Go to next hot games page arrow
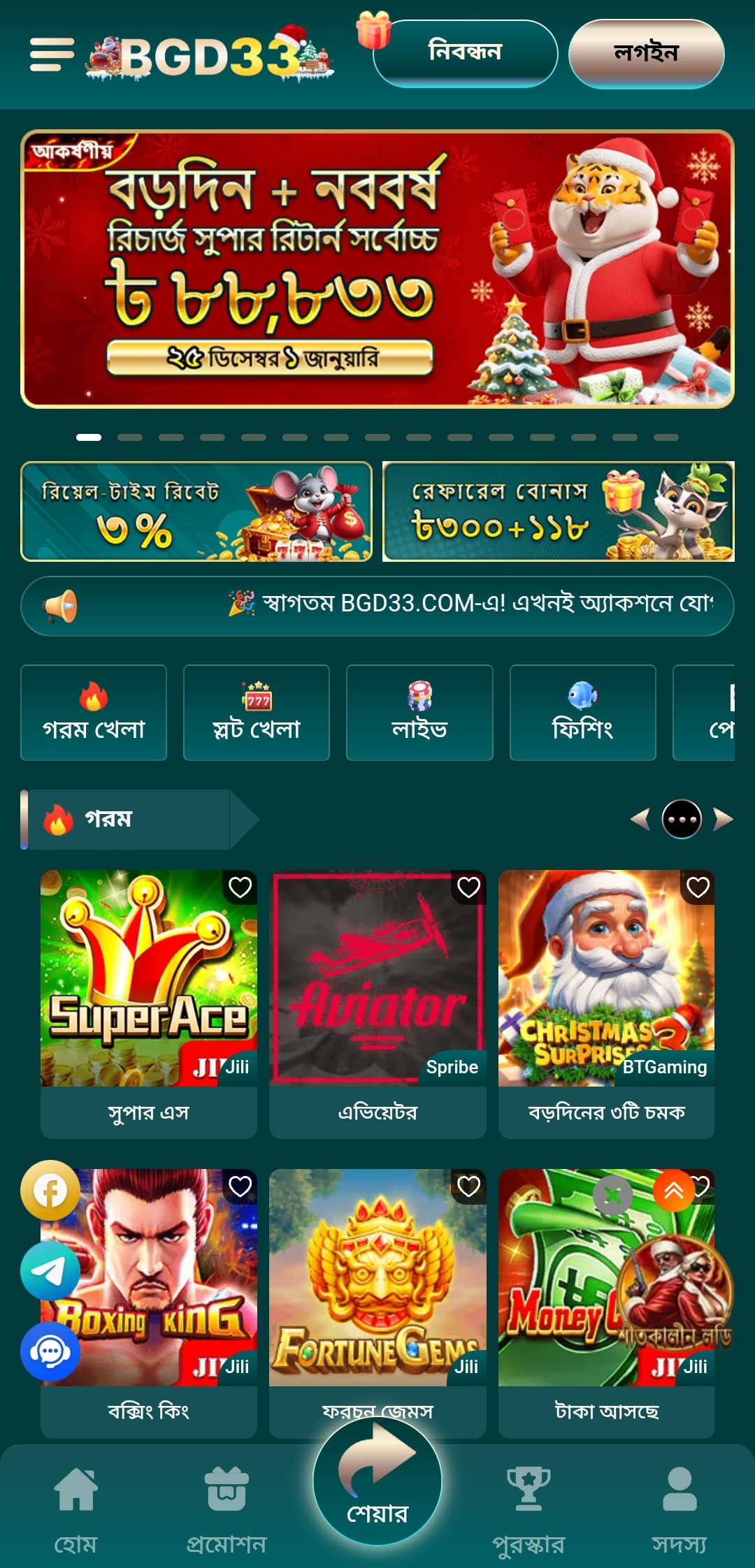This screenshot has height=1568, width=755. tap(724, 819)
